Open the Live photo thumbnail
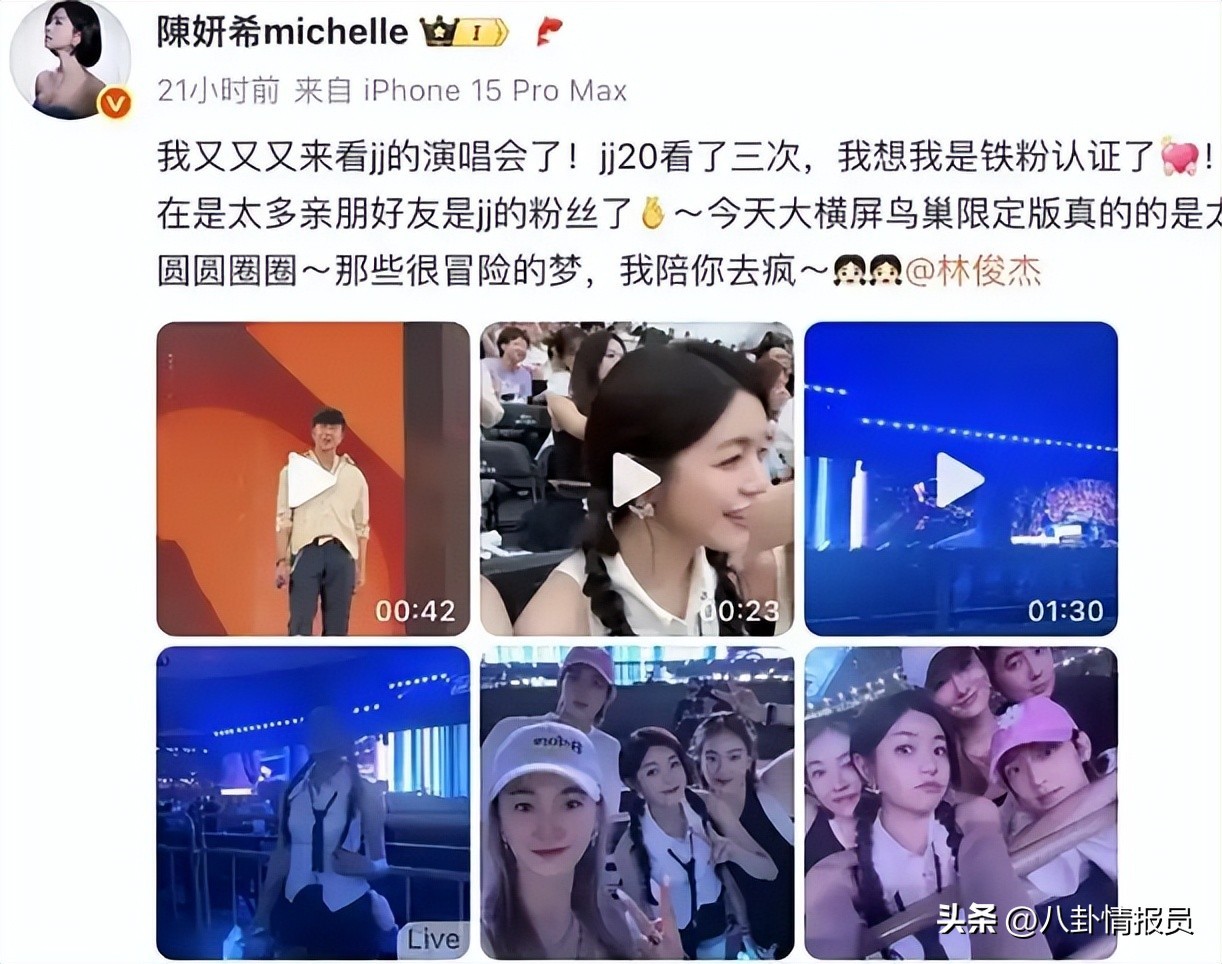 (312, 802)
